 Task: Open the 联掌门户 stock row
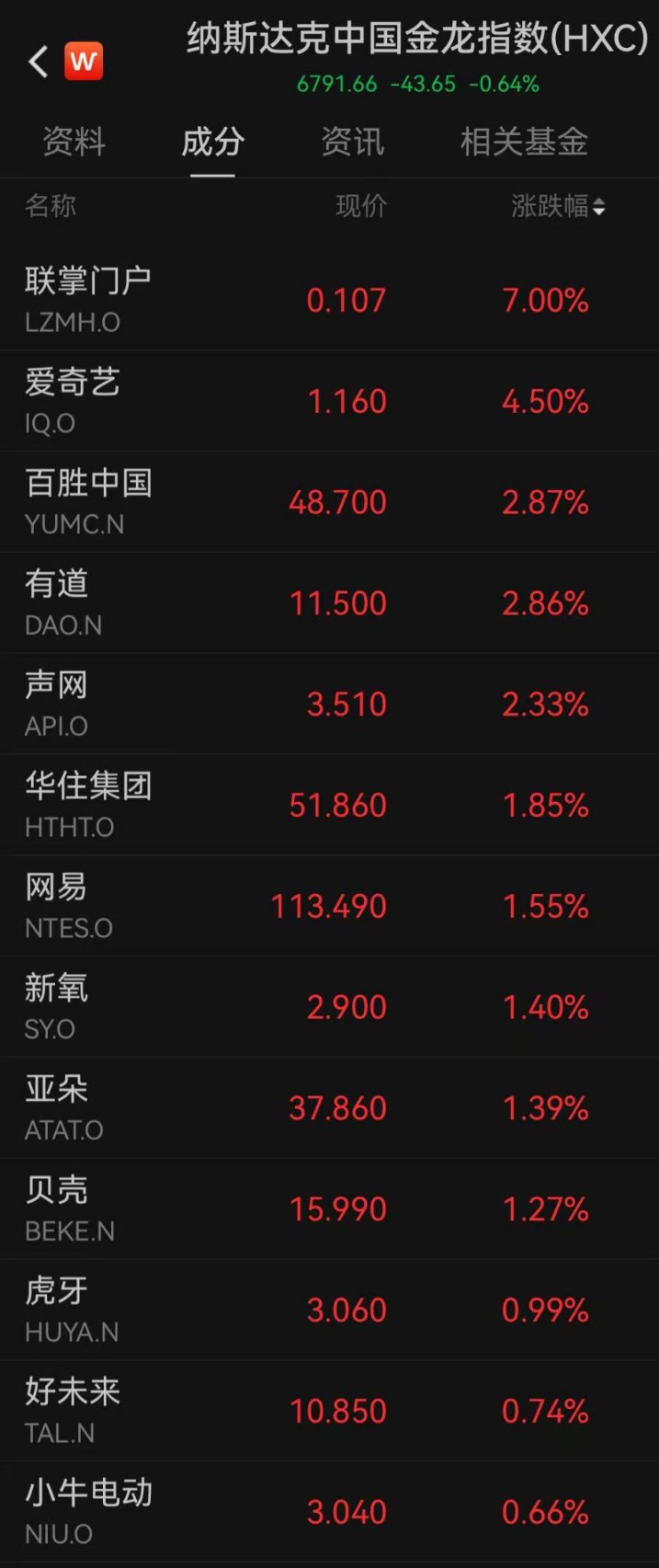tap(329, 300)
